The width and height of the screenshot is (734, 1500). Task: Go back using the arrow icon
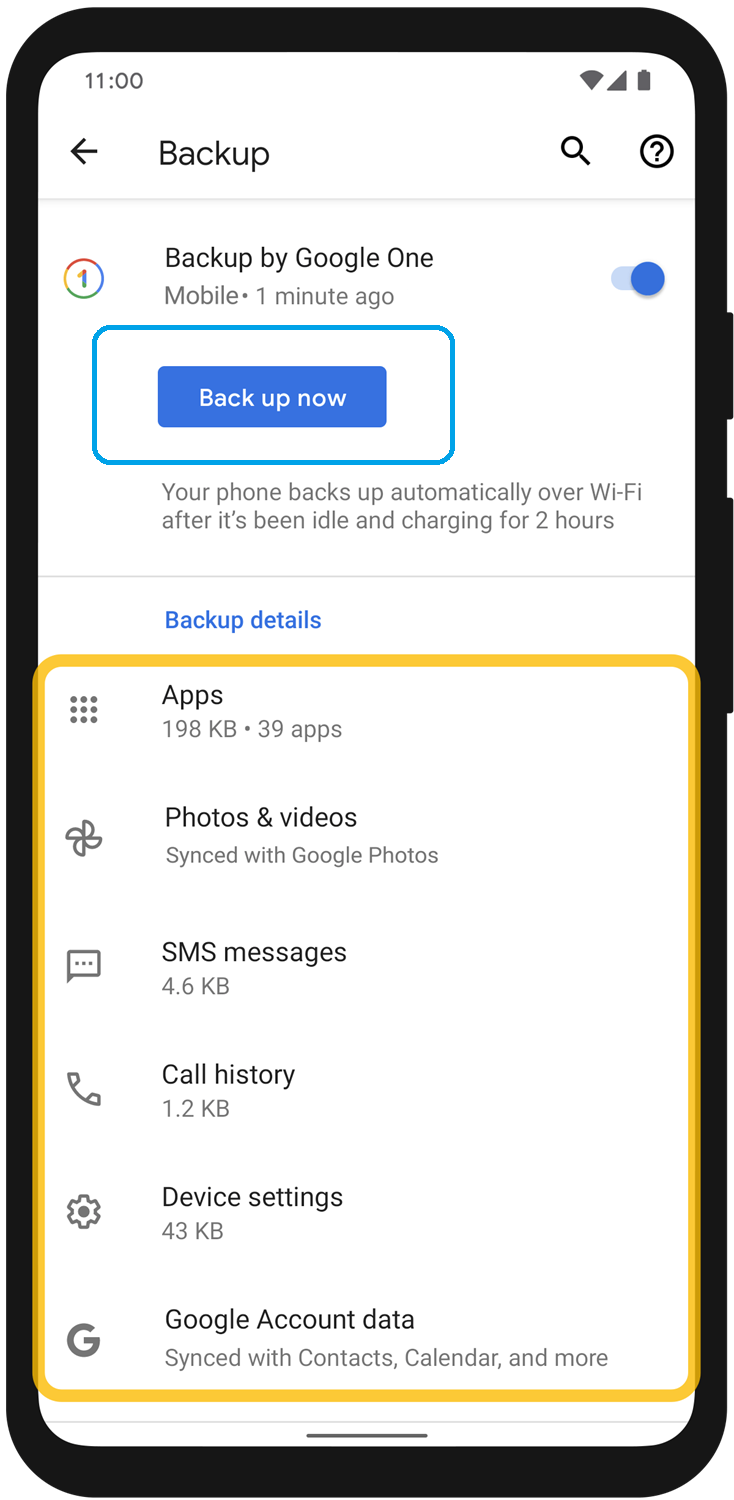(84, 152)
